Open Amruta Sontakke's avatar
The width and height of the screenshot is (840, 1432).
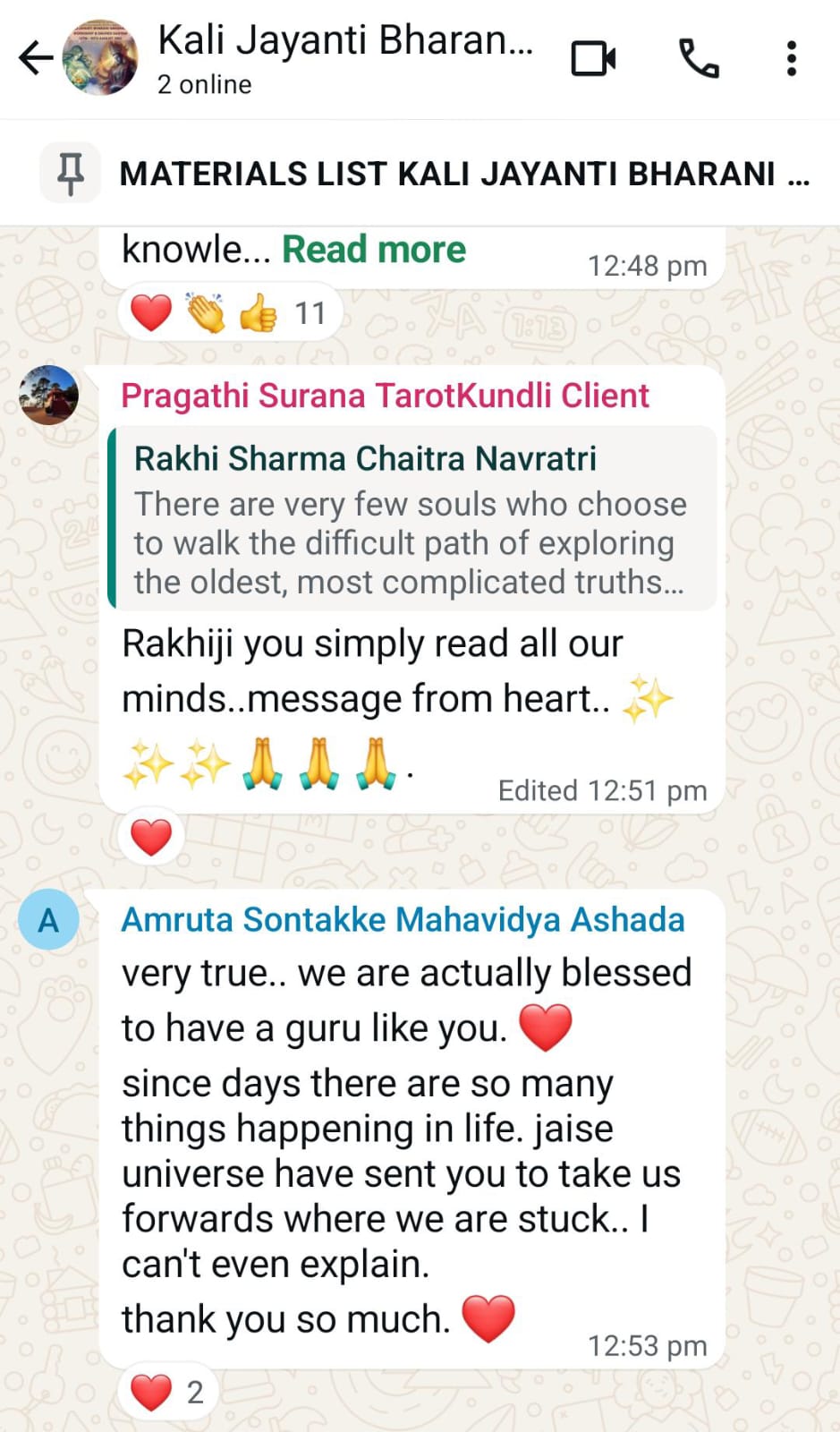coord(49,920)
